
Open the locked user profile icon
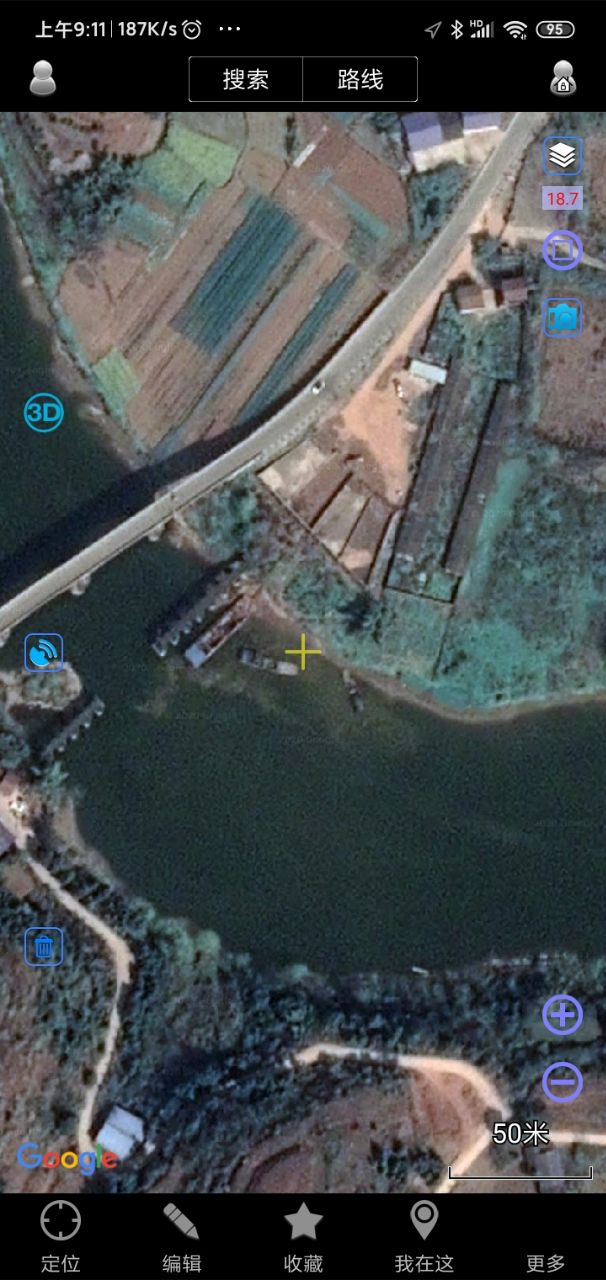click(x=563, y=78)
